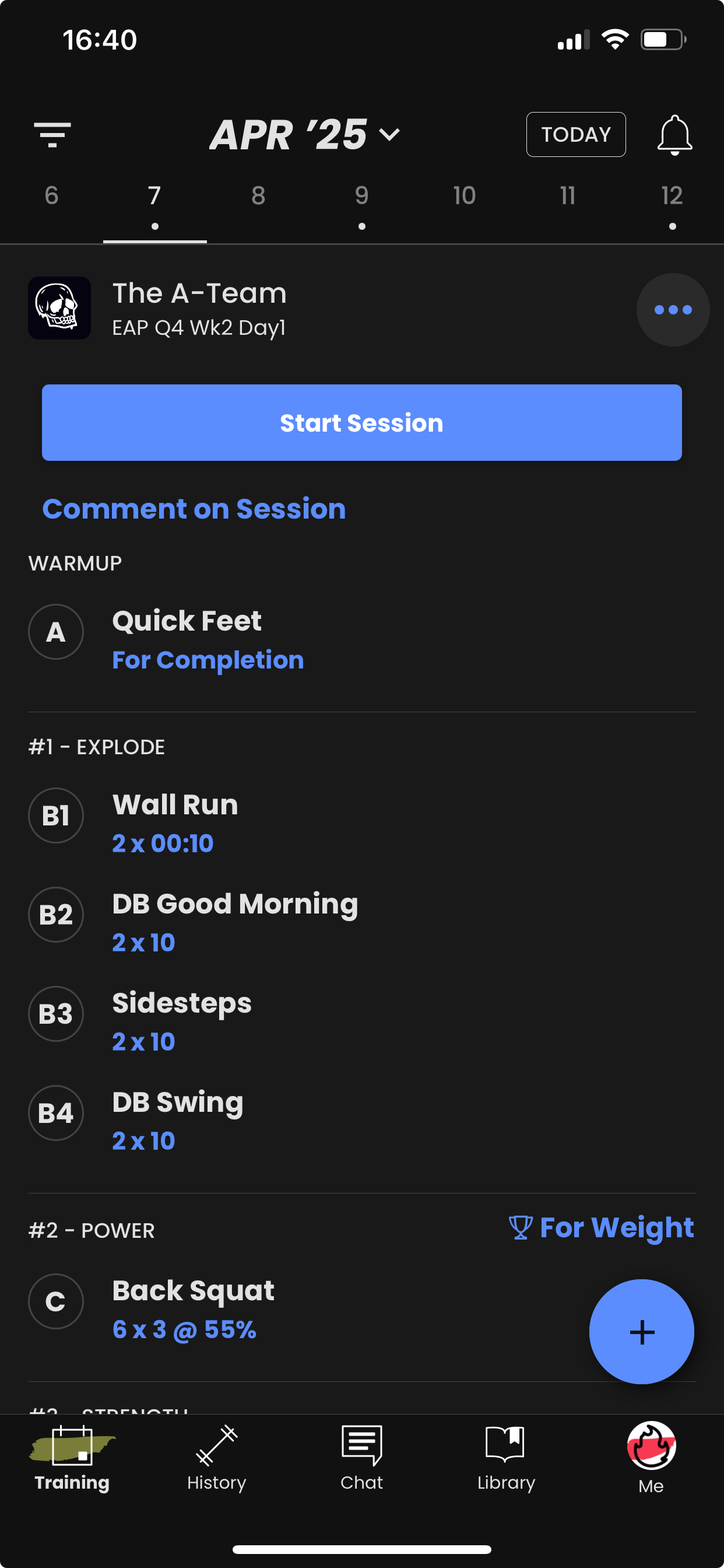
Task: Open the Quick Feet warmup exercise
Action: click(361, 640)
